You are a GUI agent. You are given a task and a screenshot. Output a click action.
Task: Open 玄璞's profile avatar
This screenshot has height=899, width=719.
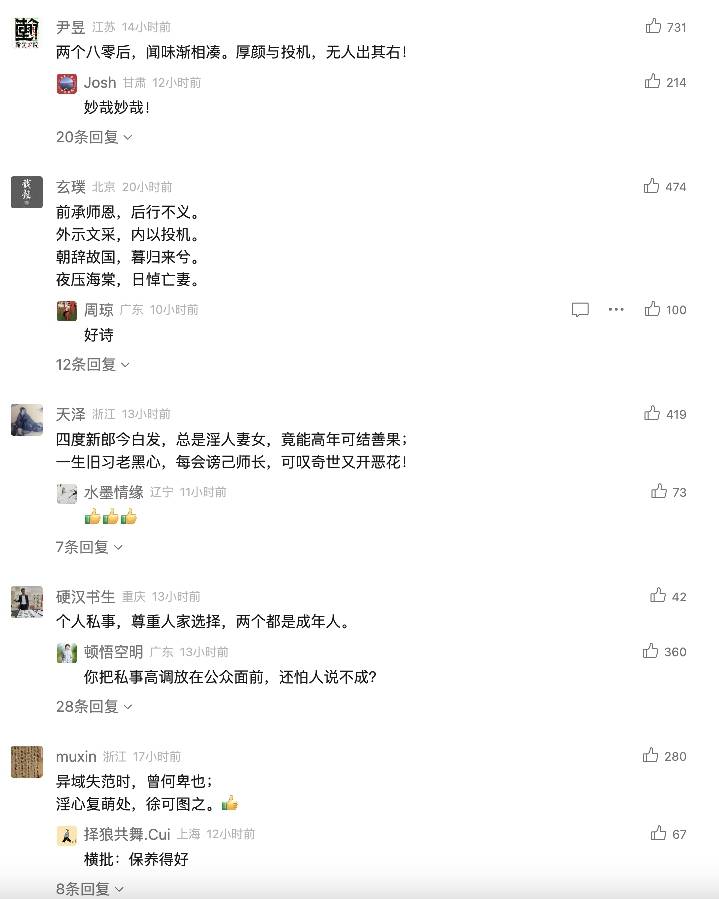click(27, 192)
